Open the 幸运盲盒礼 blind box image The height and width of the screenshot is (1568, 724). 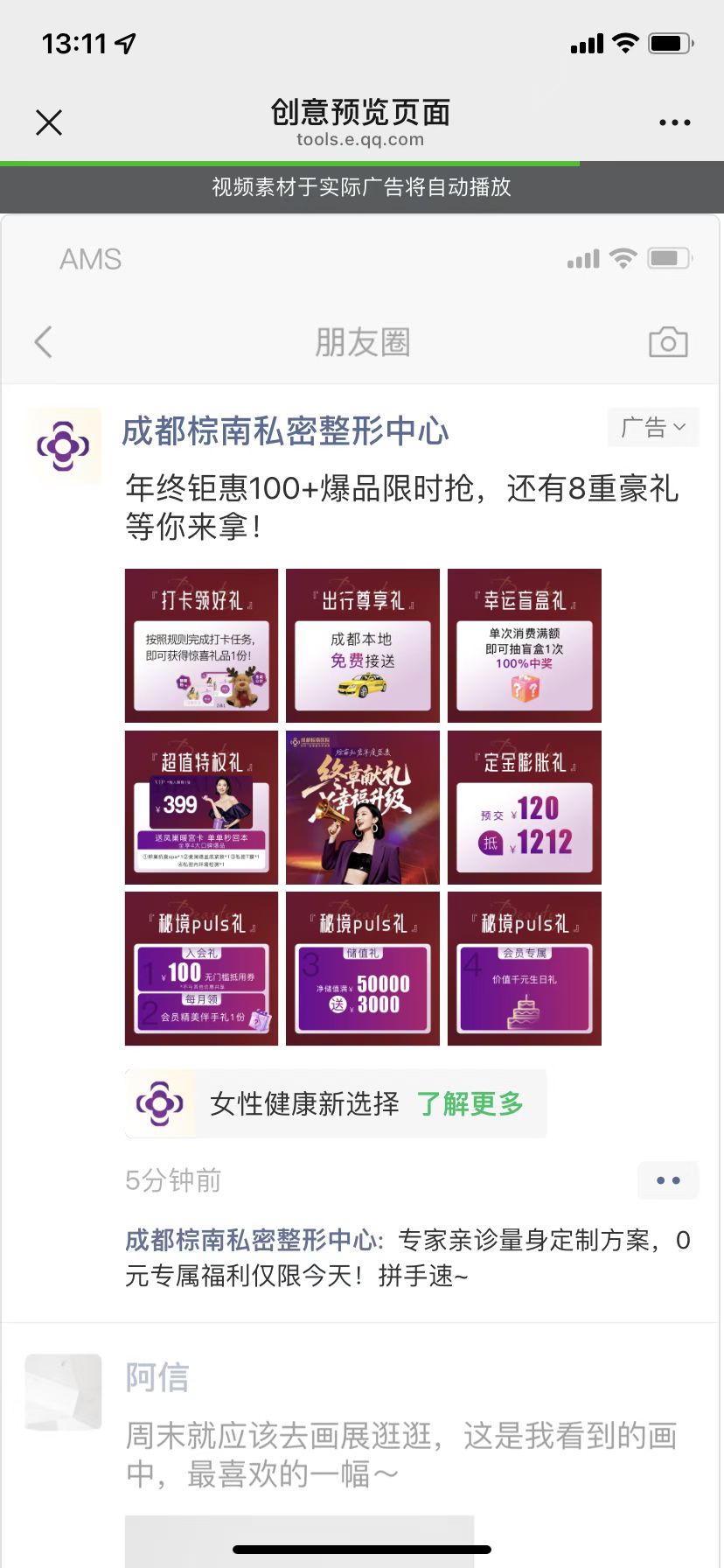(x=523, y=645)
